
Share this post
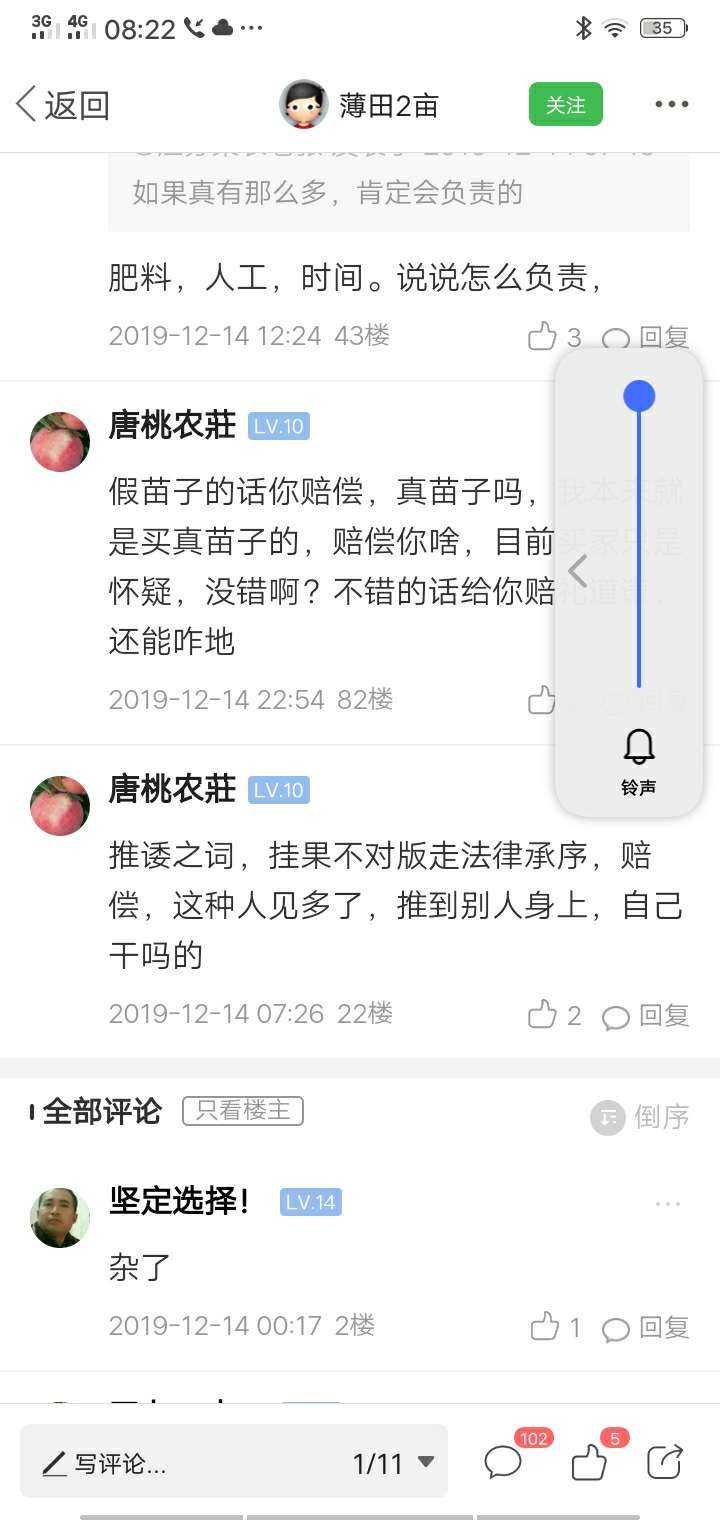[665, 1462]
